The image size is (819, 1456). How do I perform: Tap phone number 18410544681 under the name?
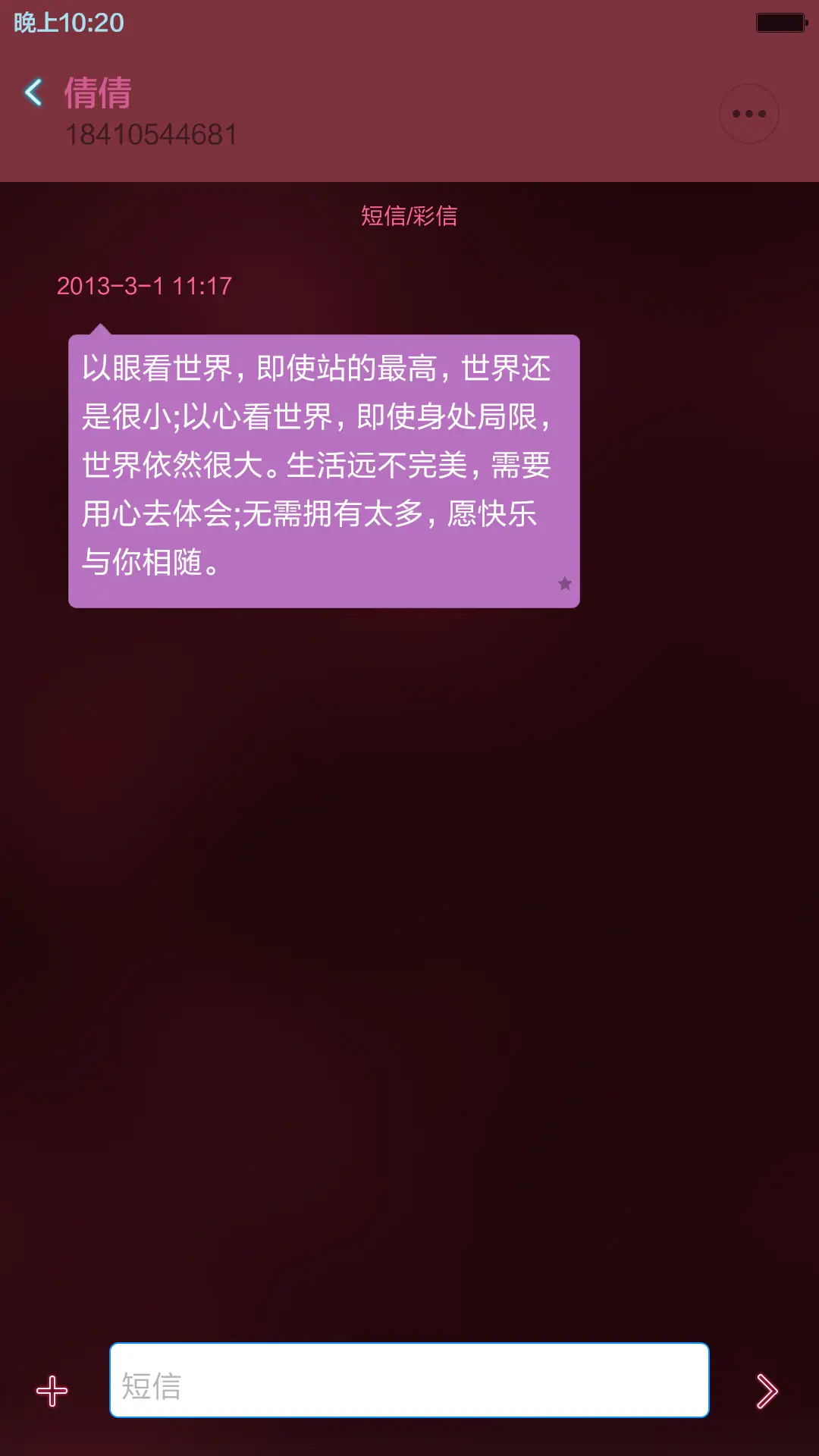tap(149, 135)
